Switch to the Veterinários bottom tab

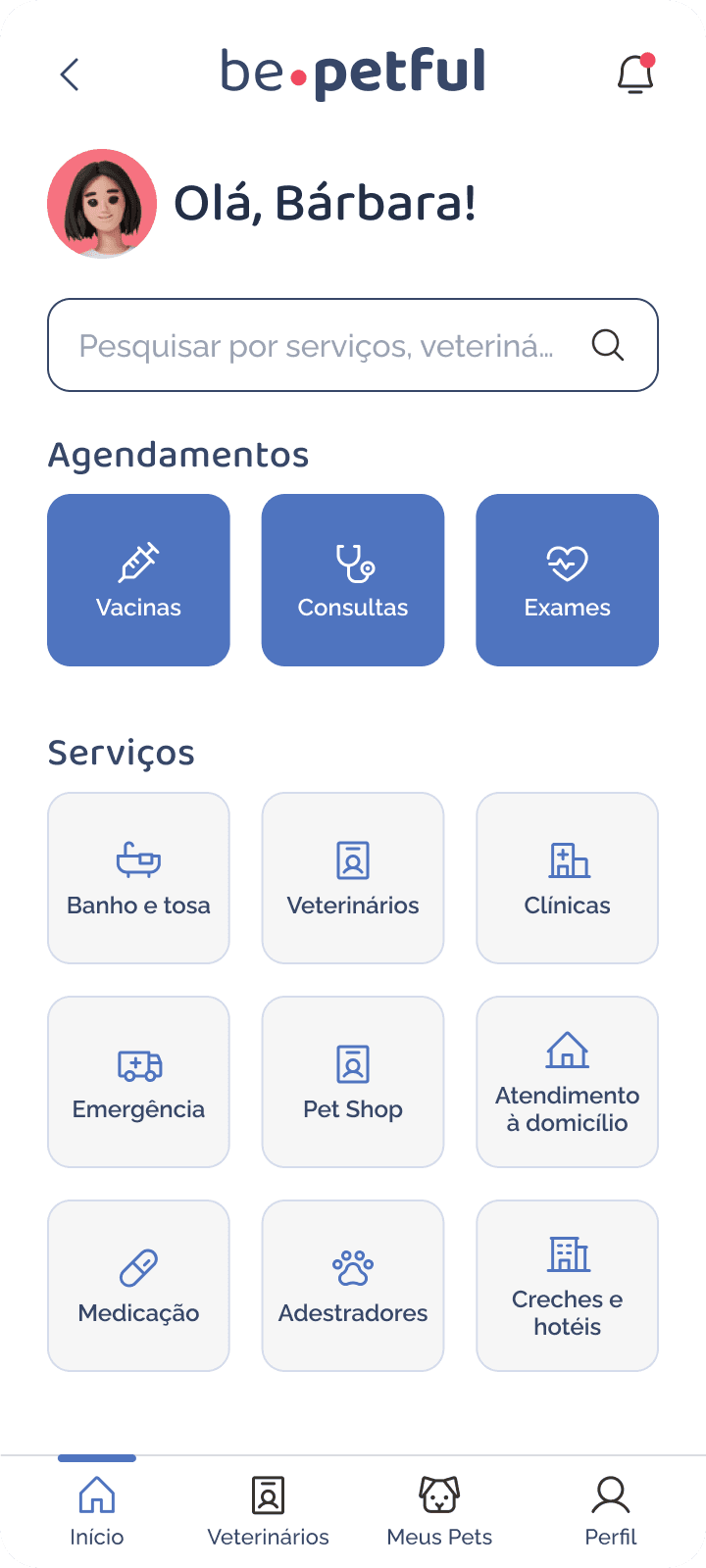pyautogui.click(x=268, y=1511)
